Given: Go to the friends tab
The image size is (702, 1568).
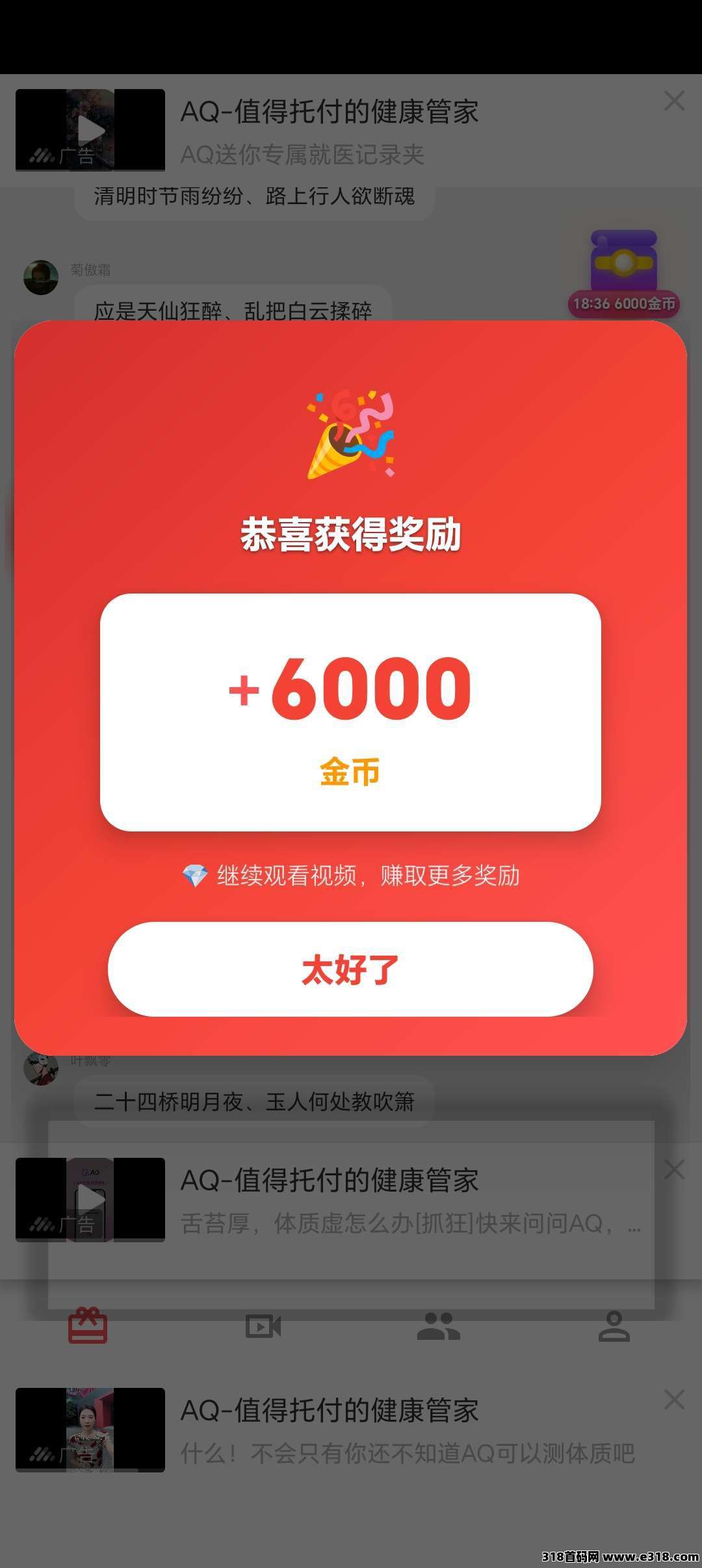Looking at the screenshot, I should pos(439,1326).
